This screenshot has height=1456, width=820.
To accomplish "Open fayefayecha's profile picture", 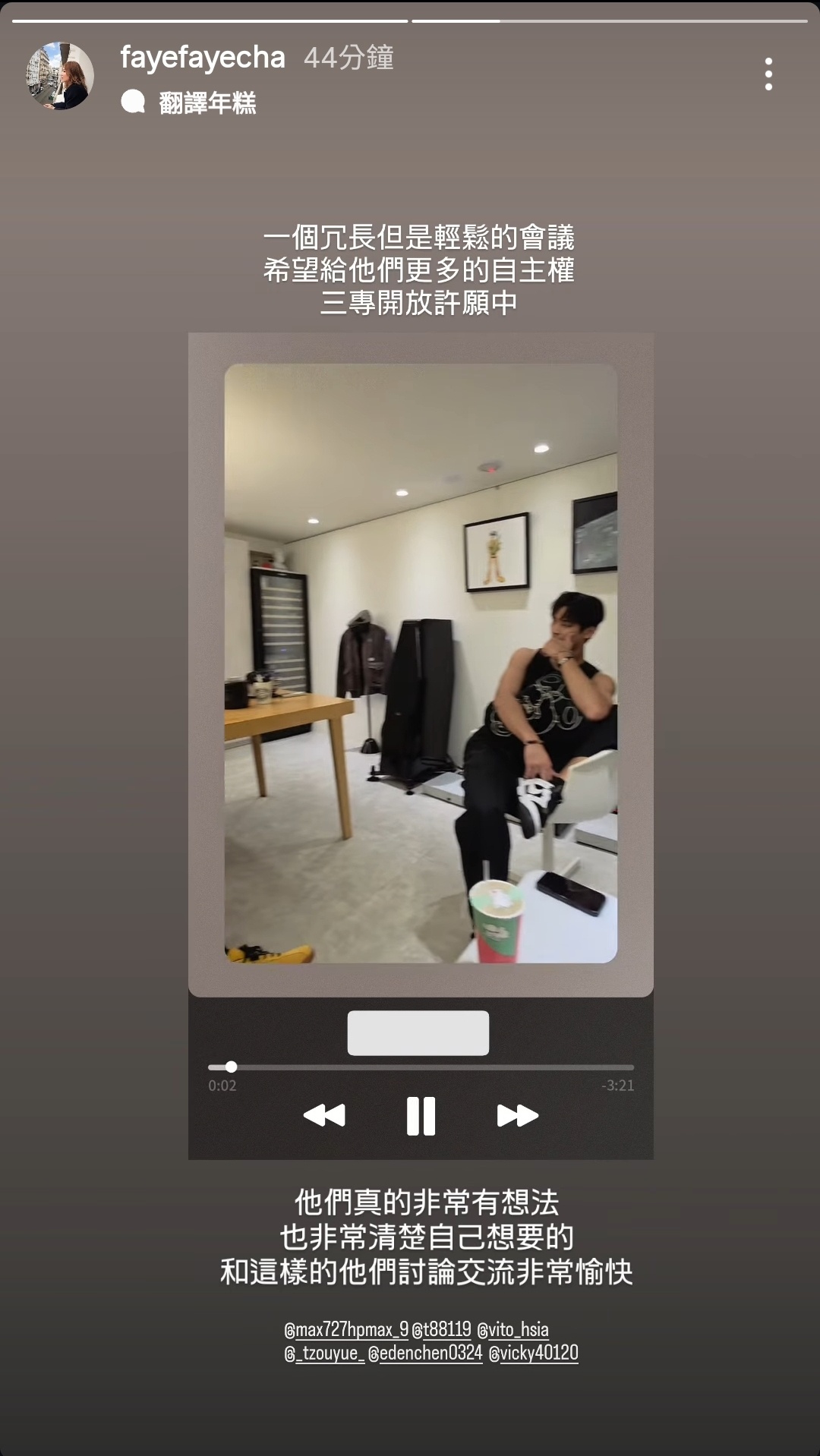I will click(60, 76).
